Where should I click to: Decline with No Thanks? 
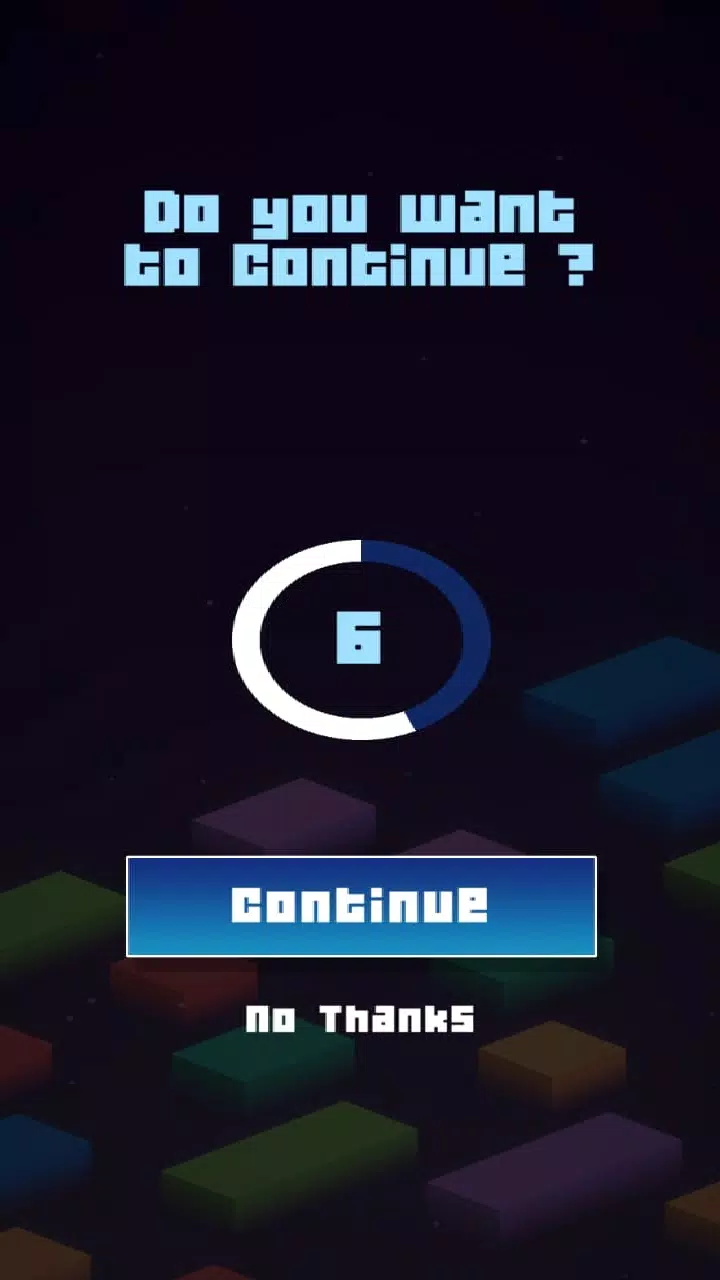click(x=360, y=1019)
